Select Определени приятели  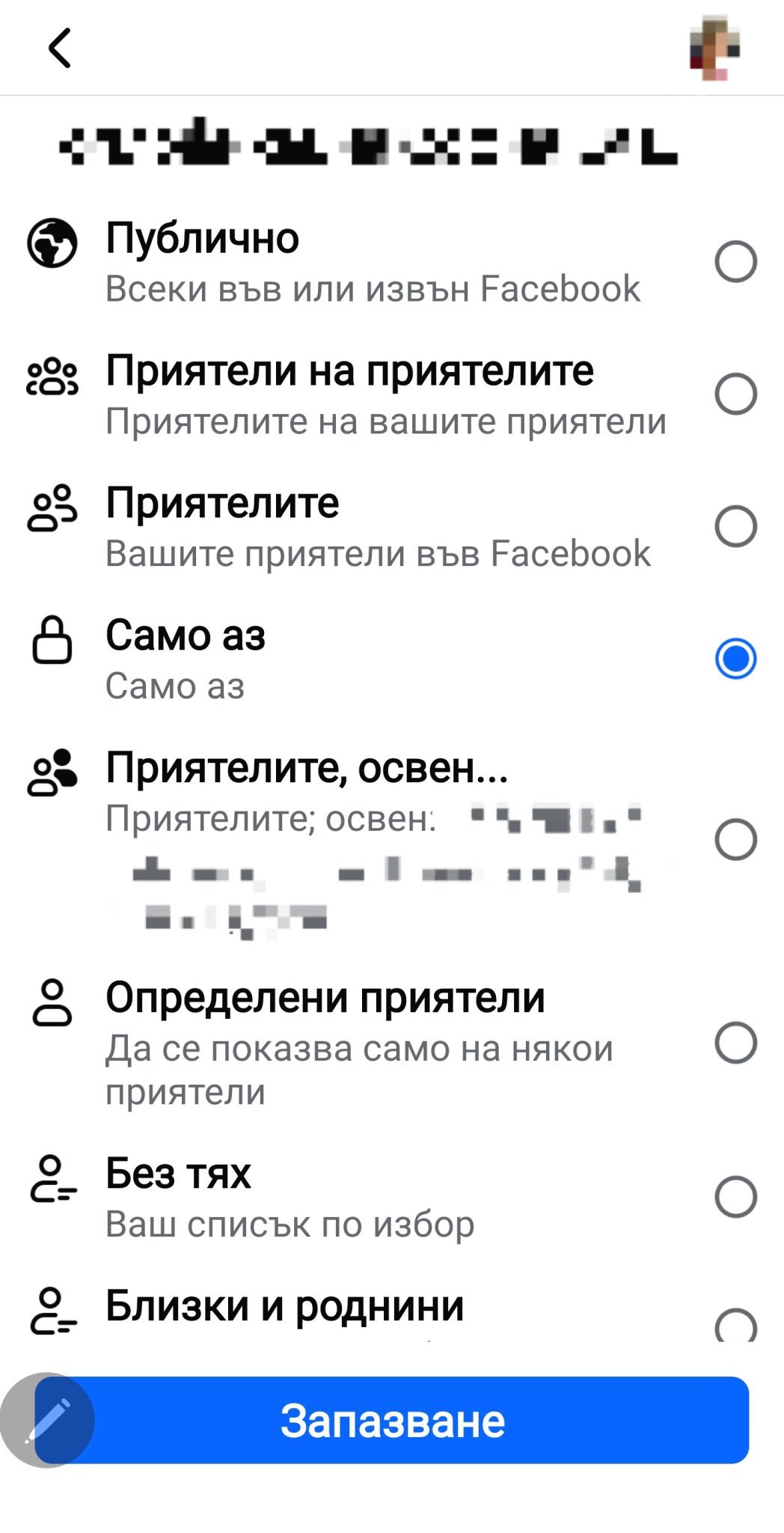(x=735, y=1042)
